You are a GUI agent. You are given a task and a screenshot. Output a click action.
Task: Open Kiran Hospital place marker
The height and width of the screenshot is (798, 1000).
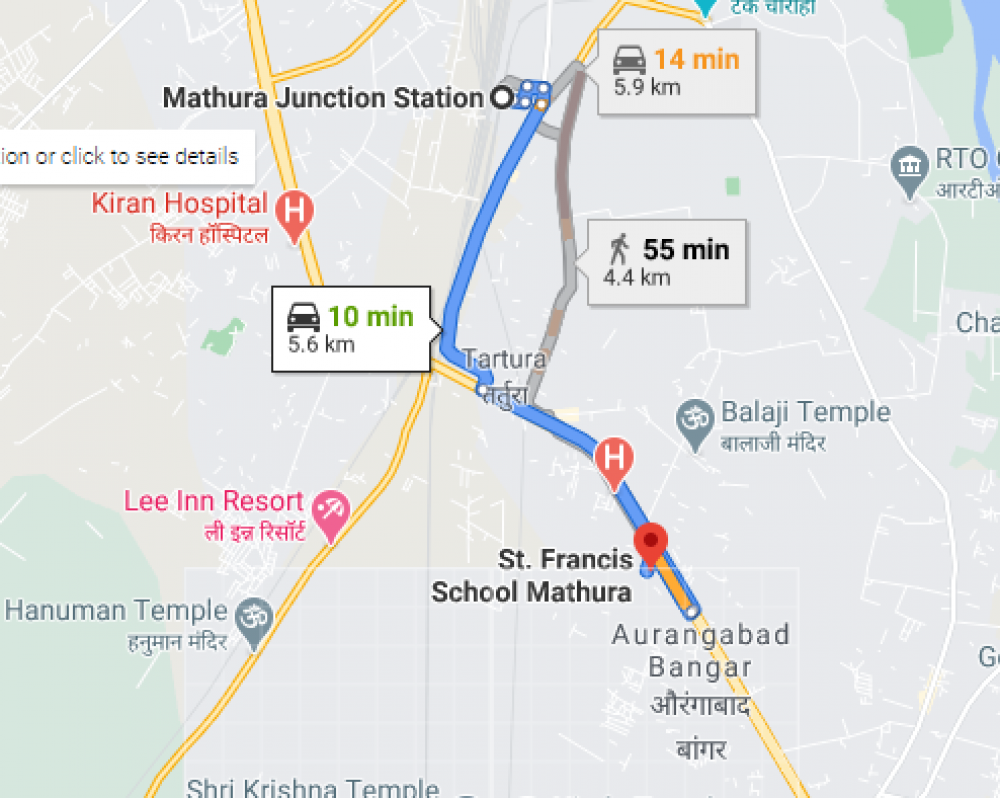295,212
